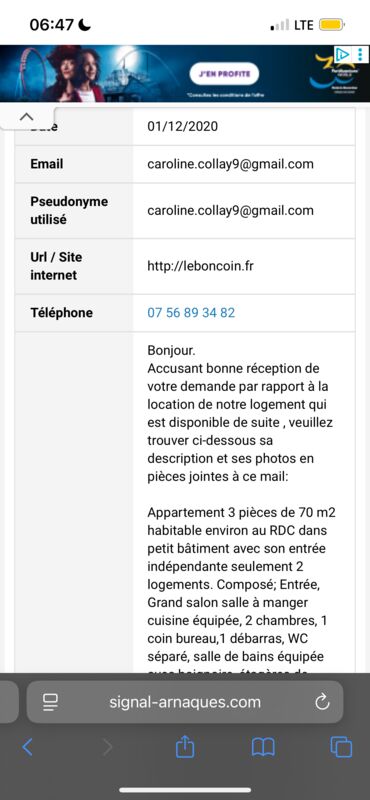Open Safari bookmarks

click(x=263, y=747)
